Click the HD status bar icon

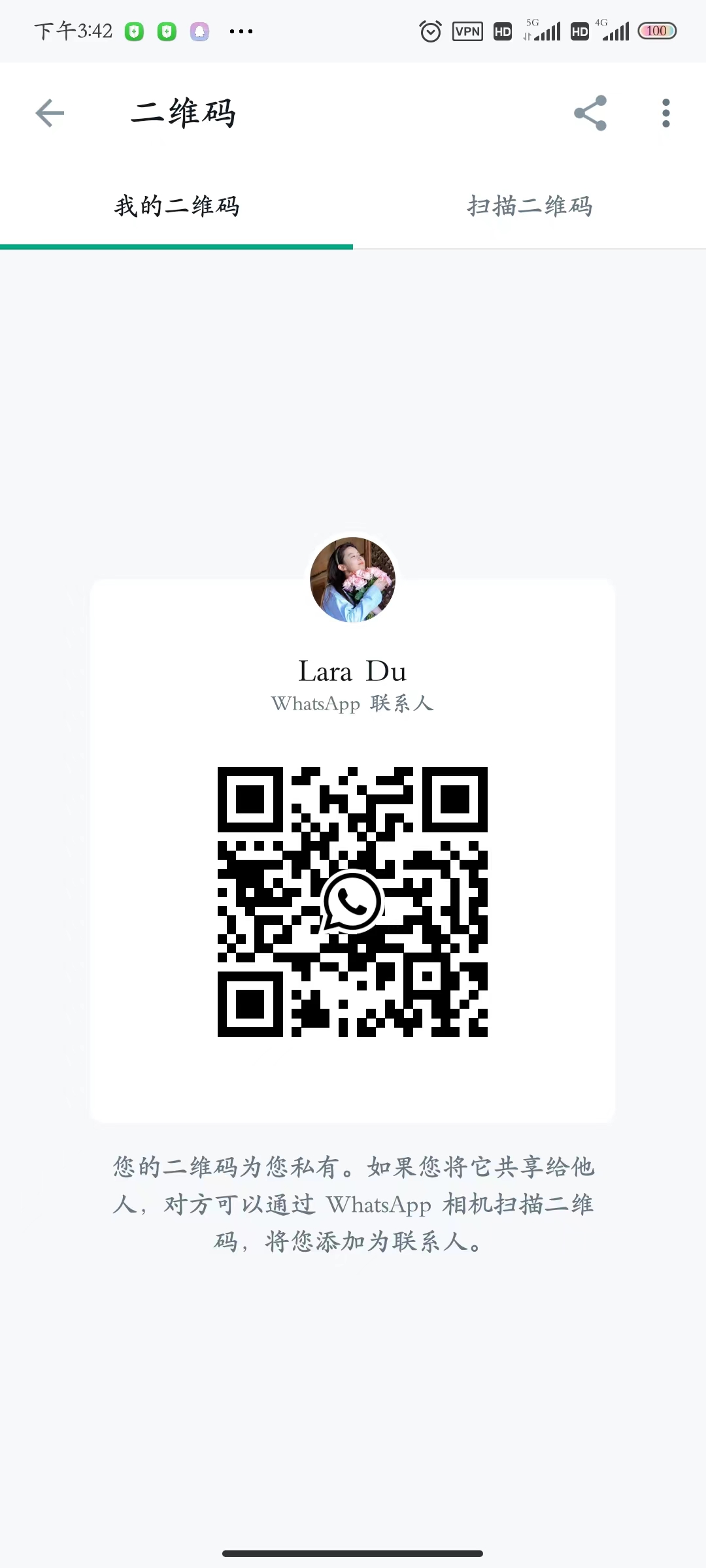click(502, 31)
